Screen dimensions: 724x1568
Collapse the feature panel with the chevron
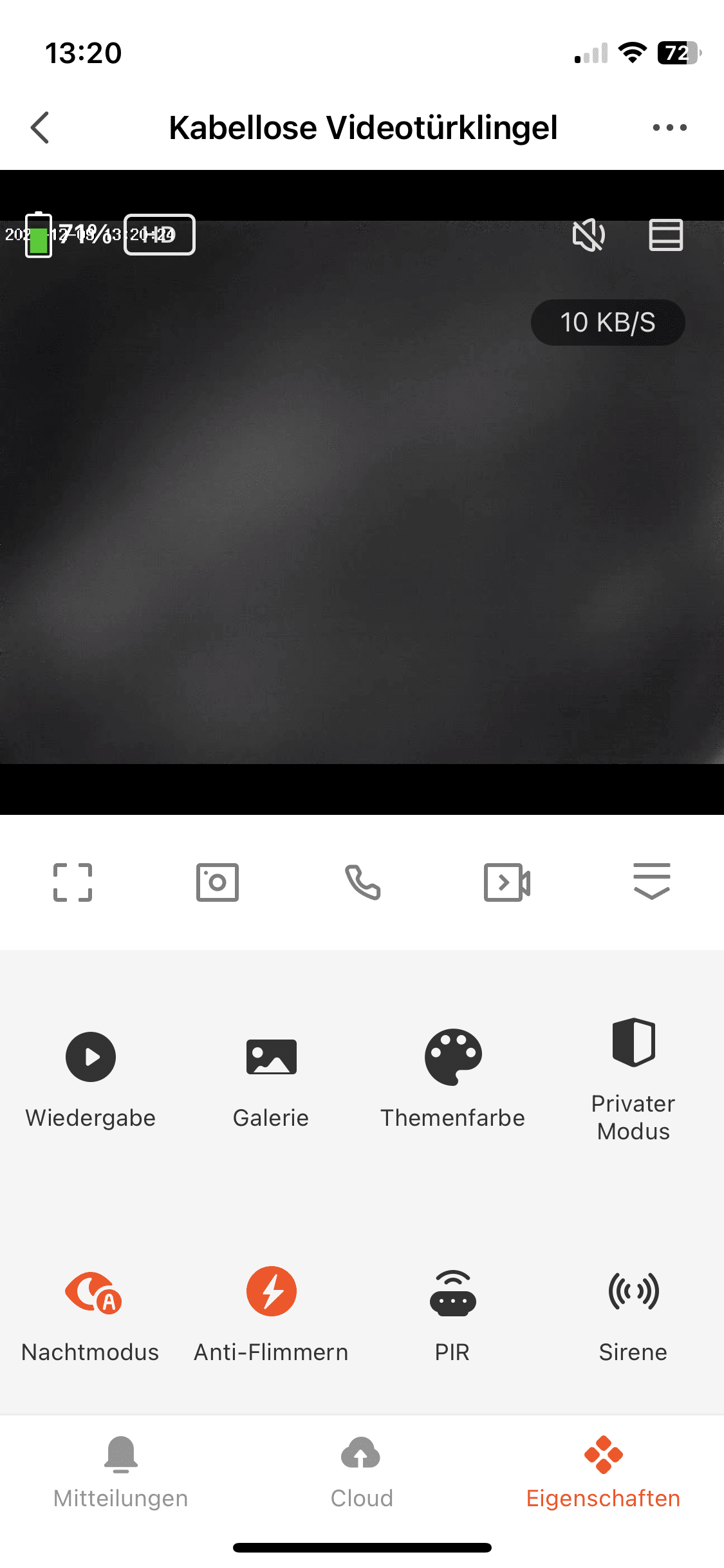pos(651,882)
